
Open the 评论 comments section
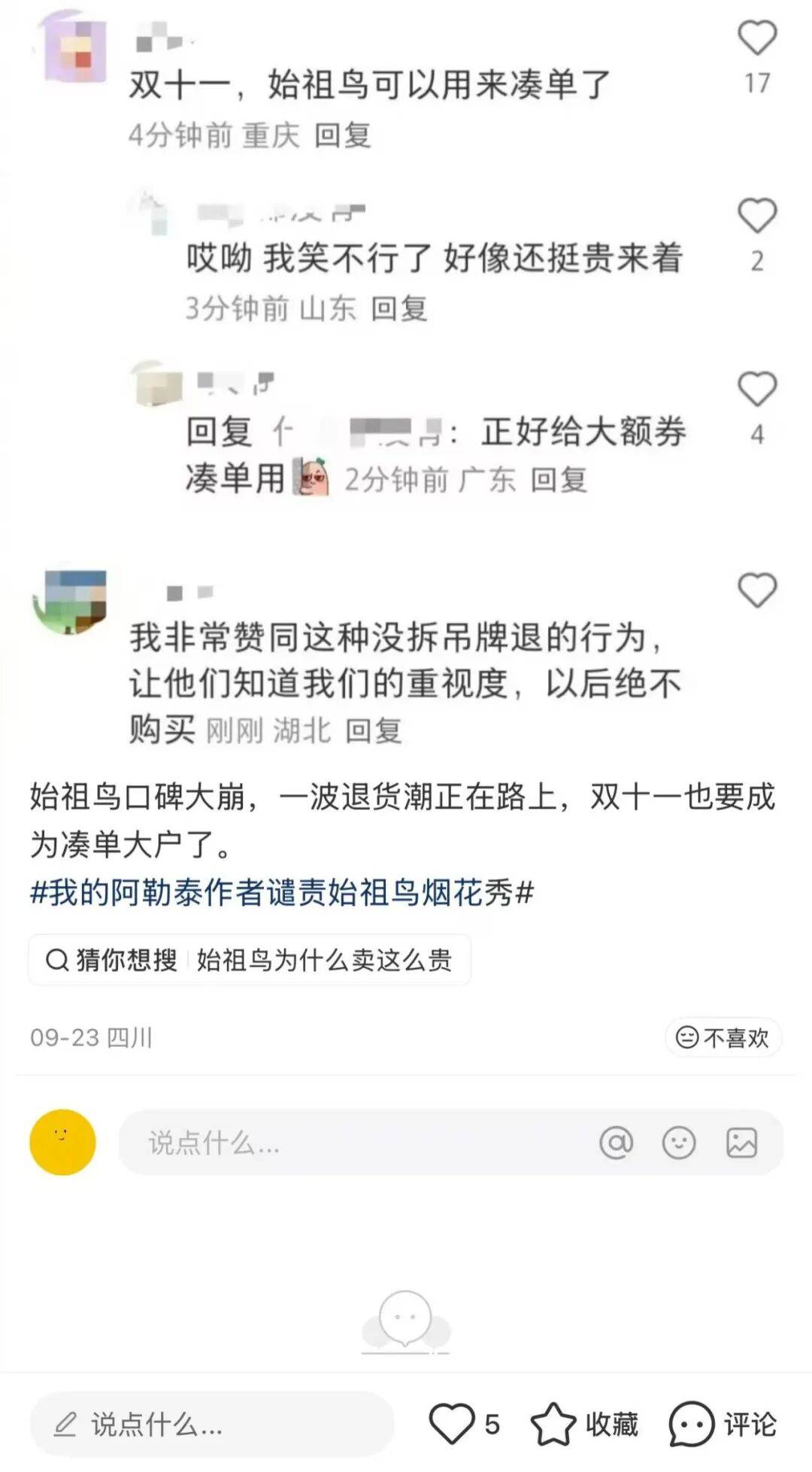point(722,1423)
